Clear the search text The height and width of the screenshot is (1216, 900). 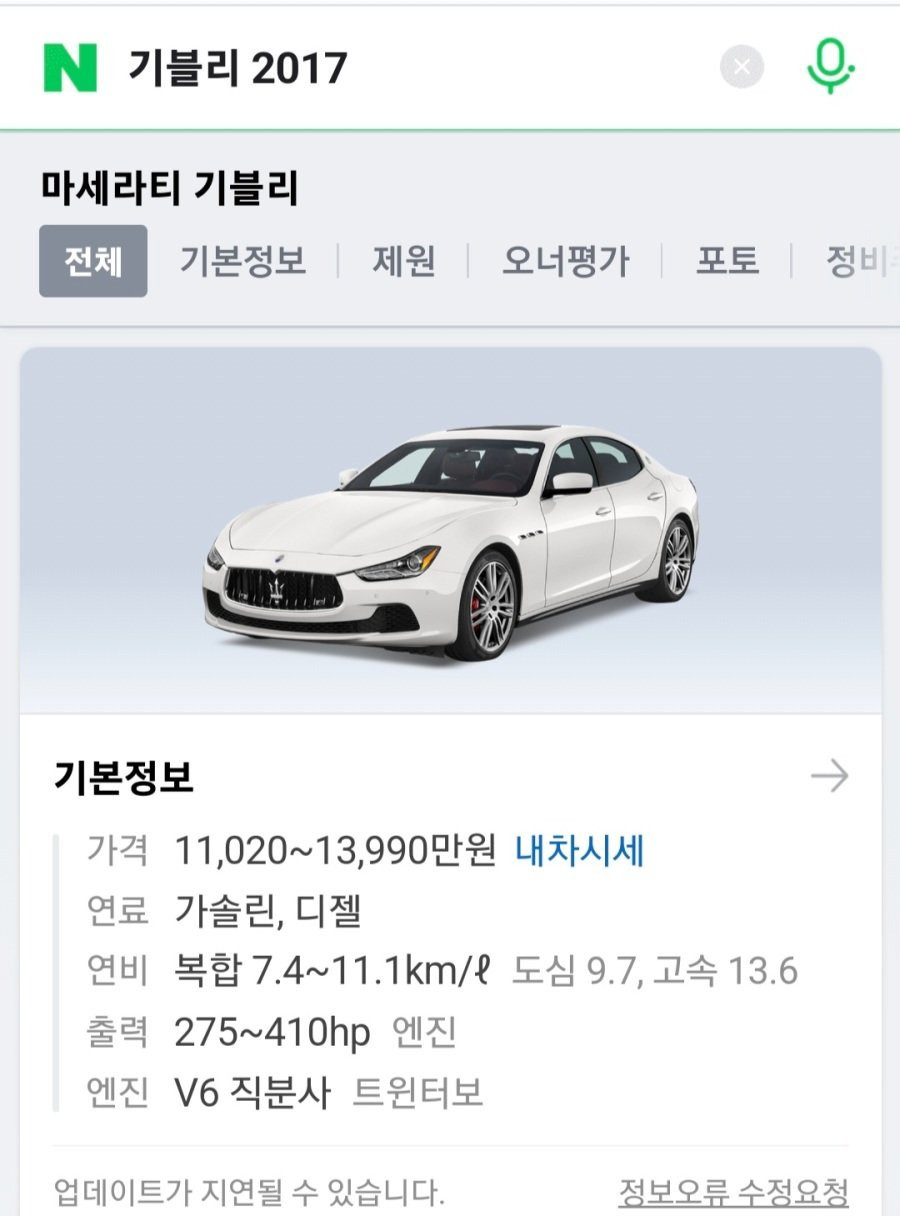742,68
